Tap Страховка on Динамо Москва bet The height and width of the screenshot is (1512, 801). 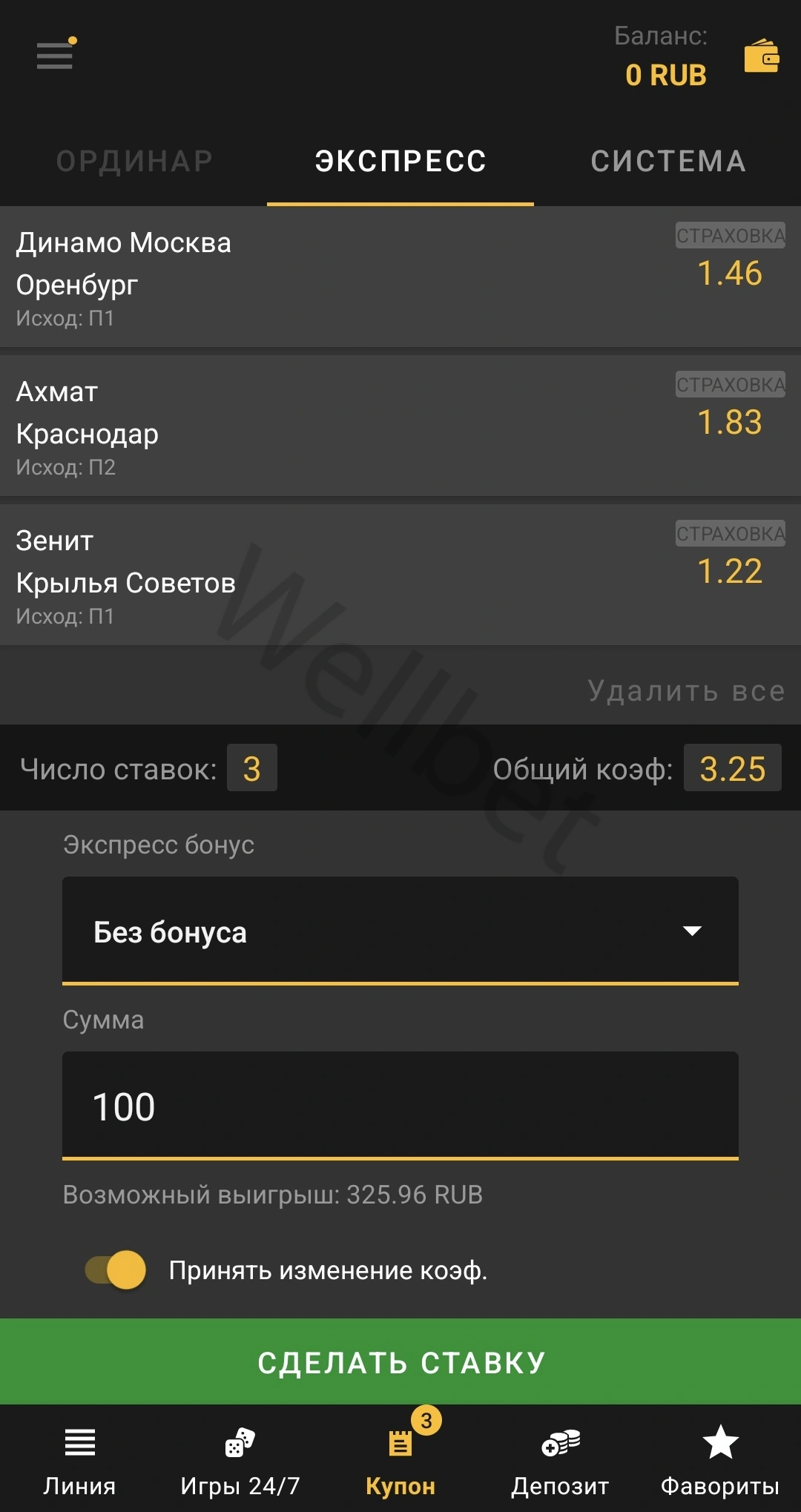pos(730,236)
